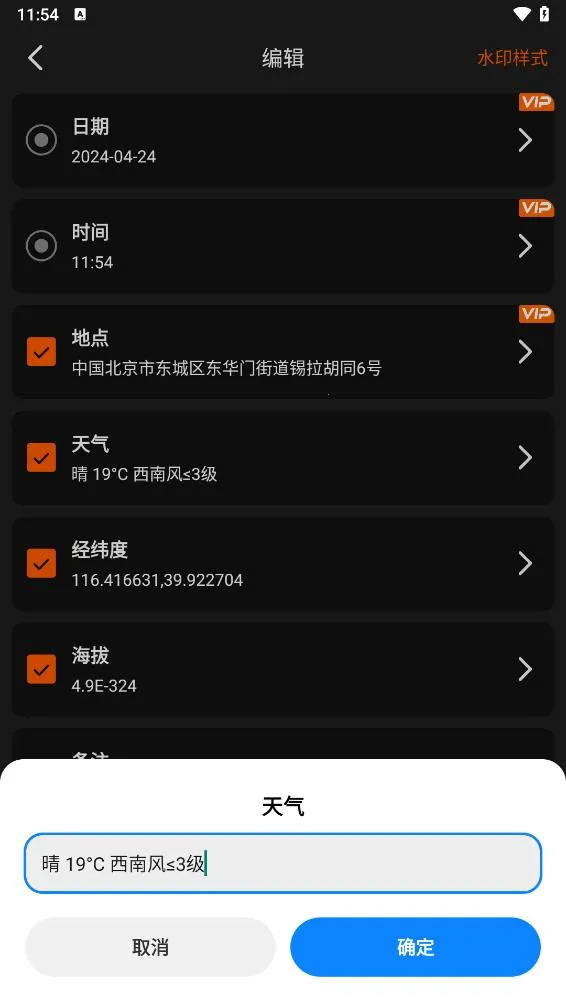Open the 经纬度 coordinates row

[283, 563]
